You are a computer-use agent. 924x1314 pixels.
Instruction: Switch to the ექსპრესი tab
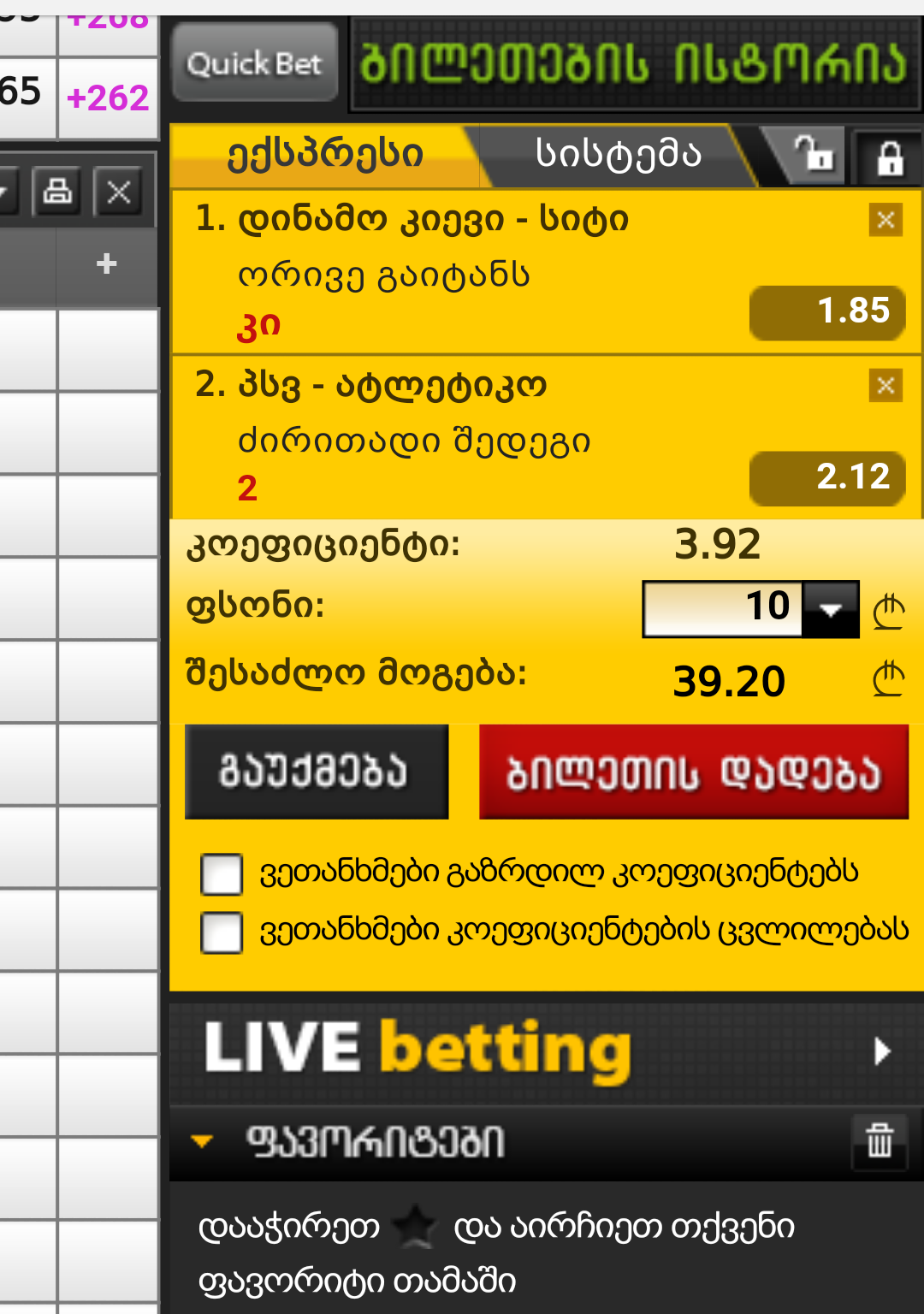click(325, 156)
